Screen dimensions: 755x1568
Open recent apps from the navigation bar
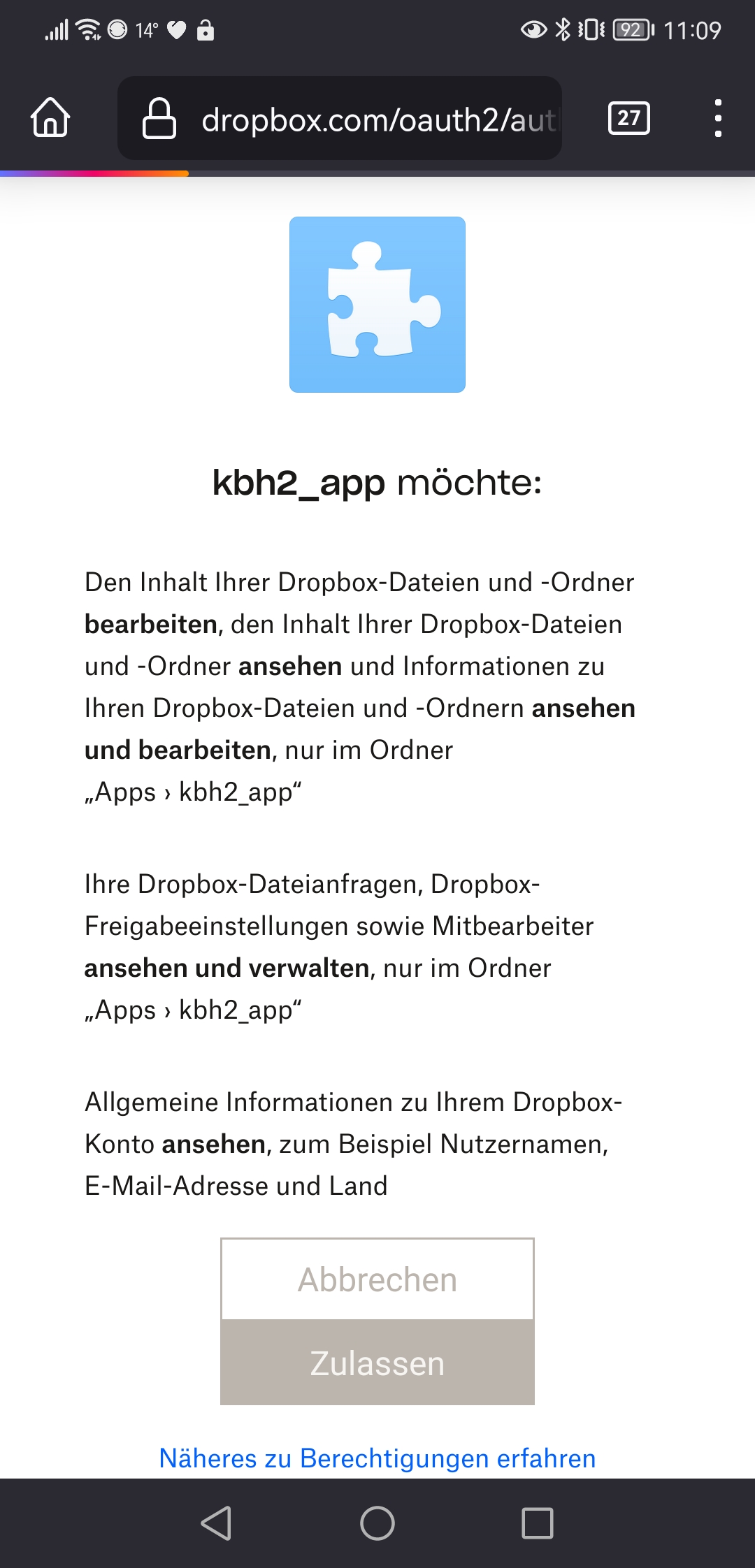click(x=538, y=1523)
